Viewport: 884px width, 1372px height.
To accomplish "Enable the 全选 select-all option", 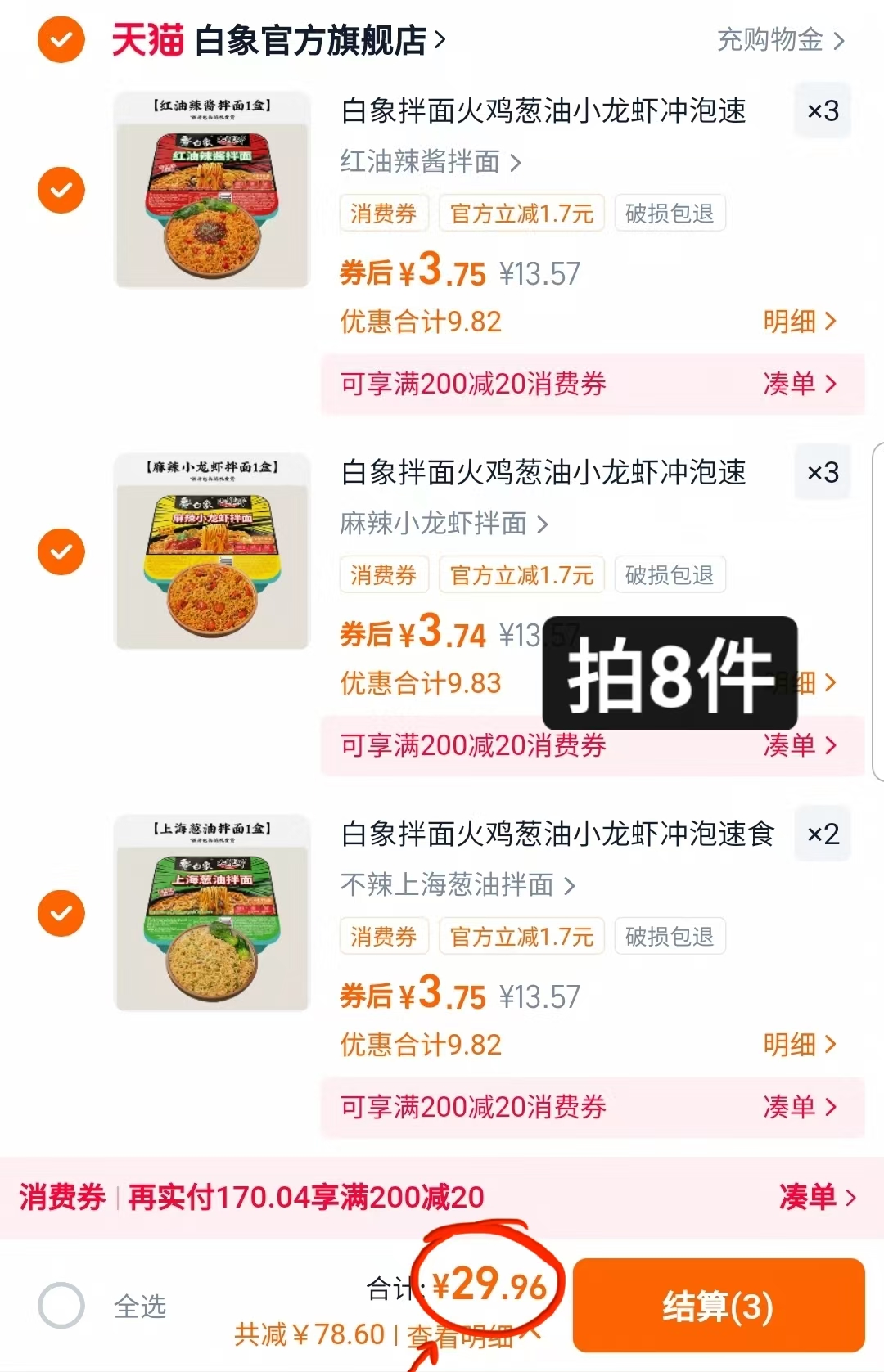I will coord(60,1303).
